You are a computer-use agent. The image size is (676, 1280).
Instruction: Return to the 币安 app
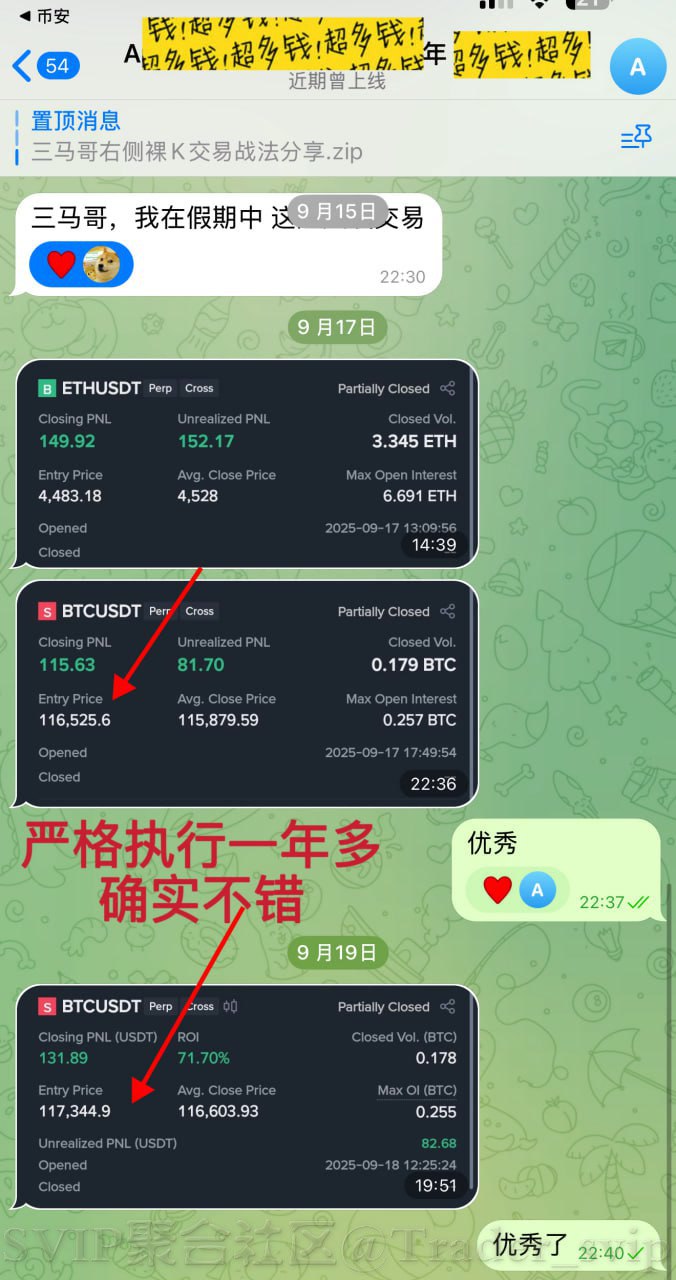click(x=40, y=16)
